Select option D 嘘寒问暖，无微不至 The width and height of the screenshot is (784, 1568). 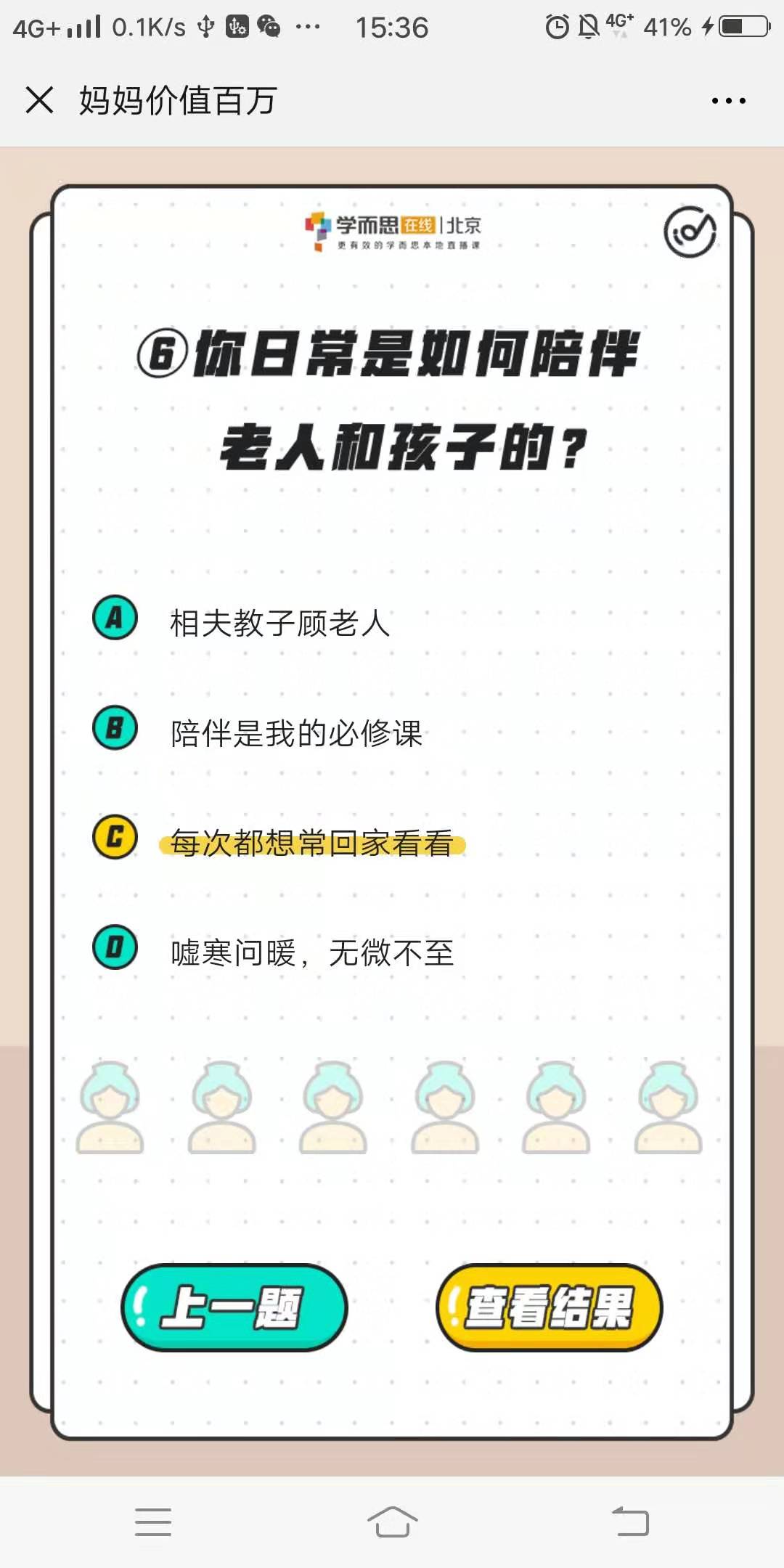click(x=311, y=952)
